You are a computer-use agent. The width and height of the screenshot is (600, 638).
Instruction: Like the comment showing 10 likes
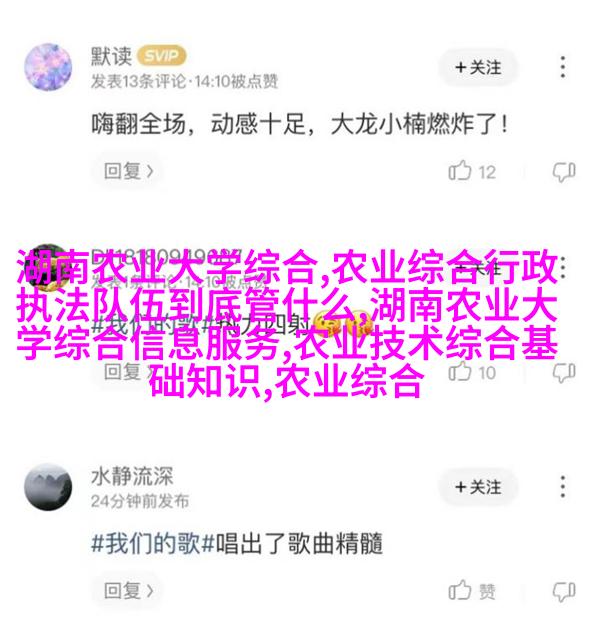coord(472,373)
